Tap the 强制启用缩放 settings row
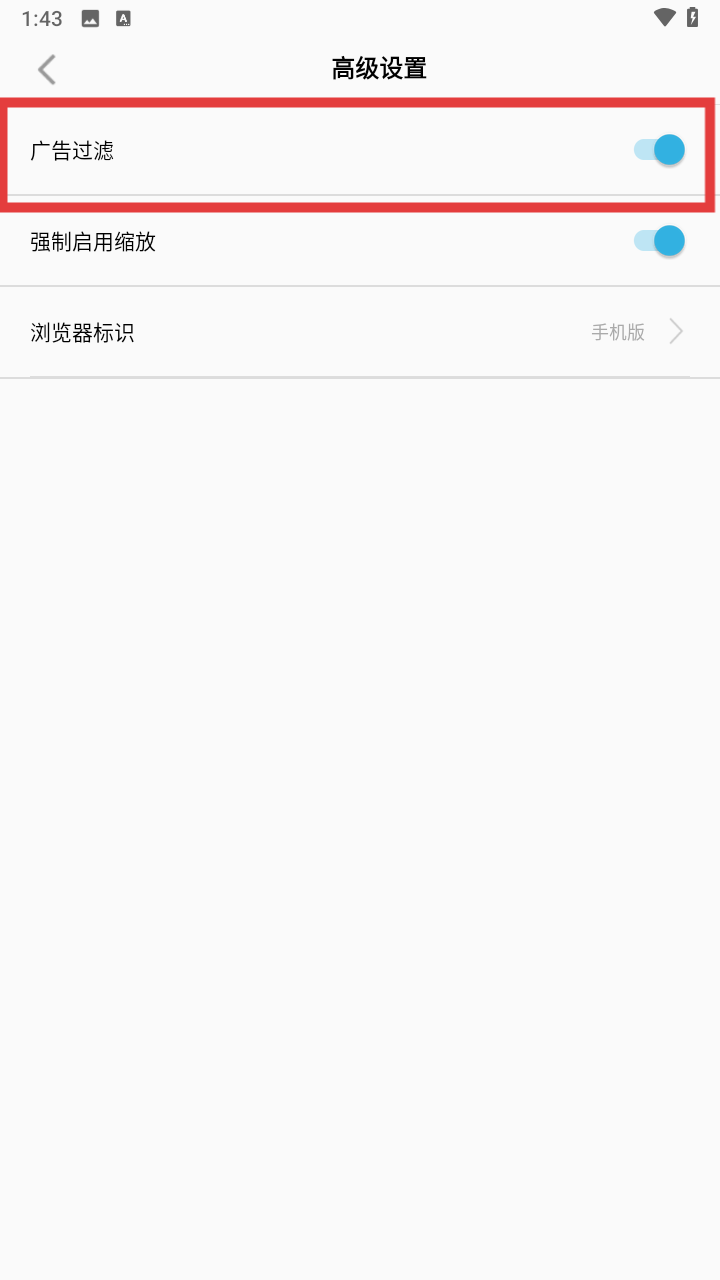720x1280 pixels. pos(360,240)
